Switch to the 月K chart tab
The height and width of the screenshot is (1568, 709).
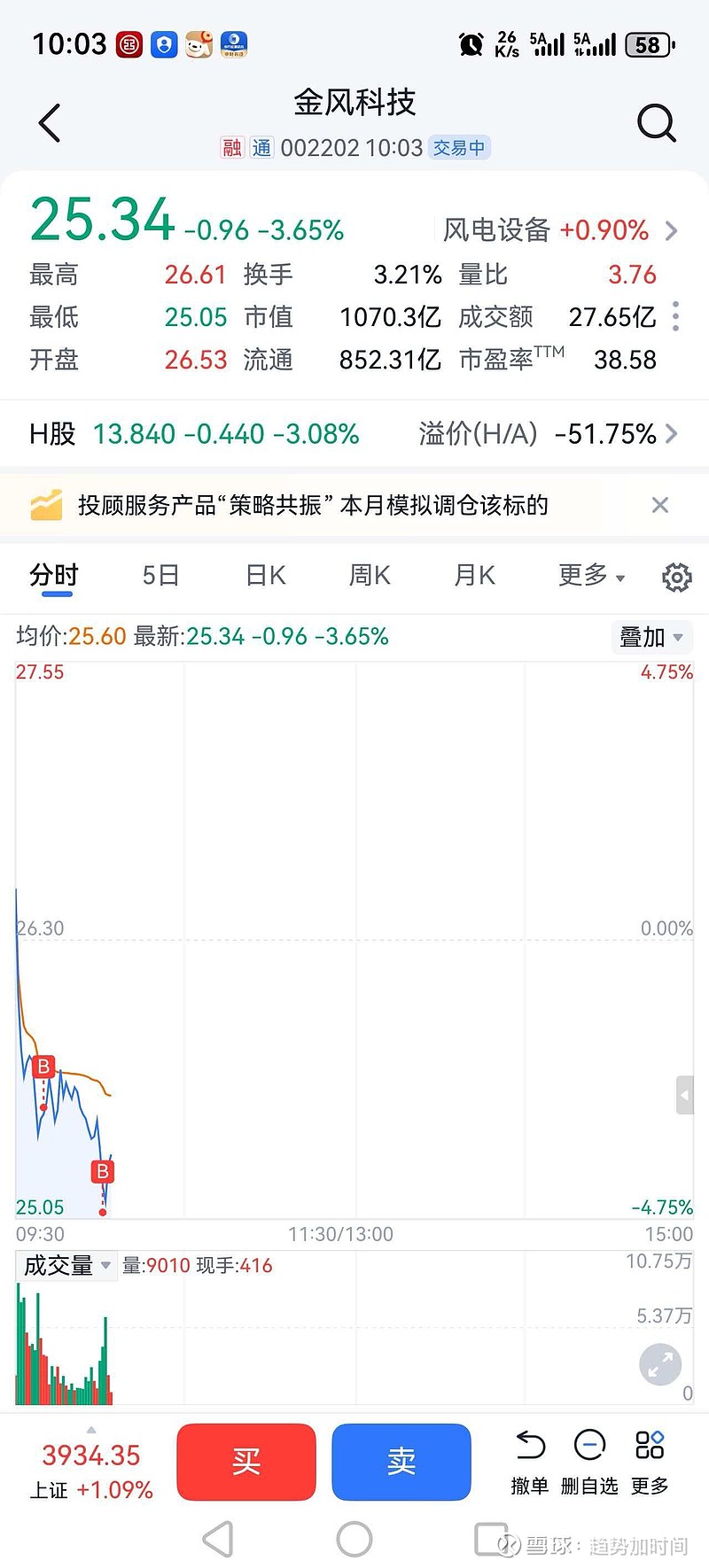point(474,576)
